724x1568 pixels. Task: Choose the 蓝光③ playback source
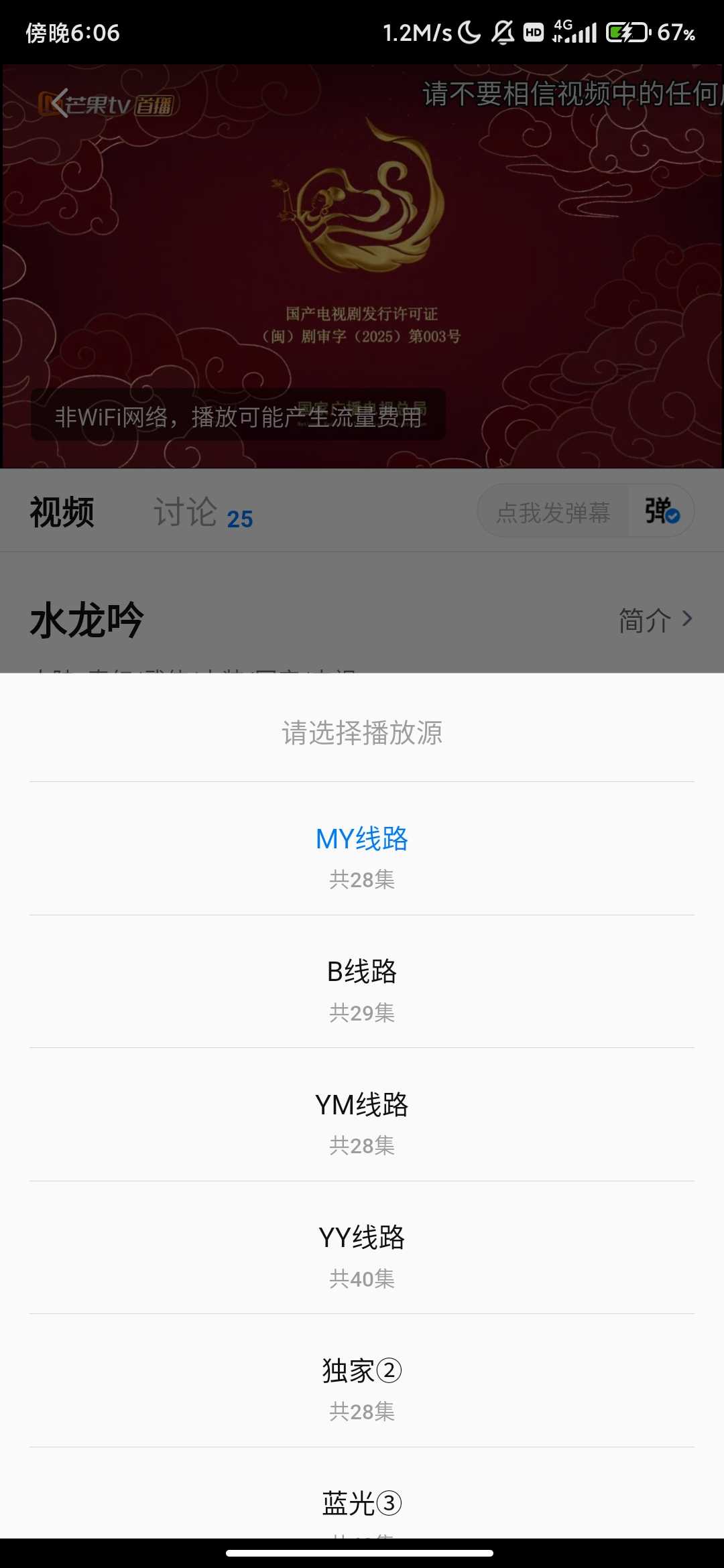coord(362,1504)
